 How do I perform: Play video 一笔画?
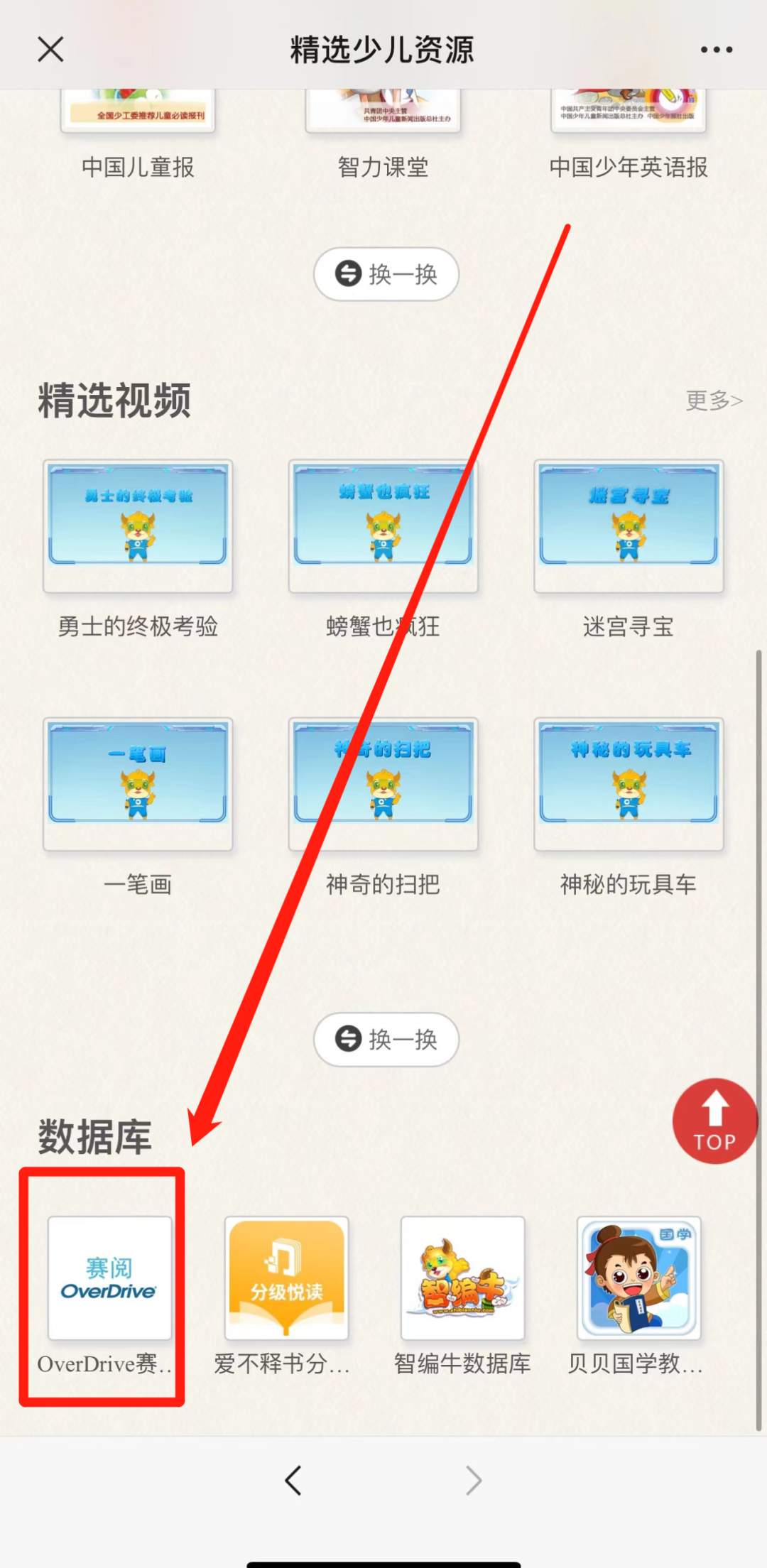pos(138,784)
